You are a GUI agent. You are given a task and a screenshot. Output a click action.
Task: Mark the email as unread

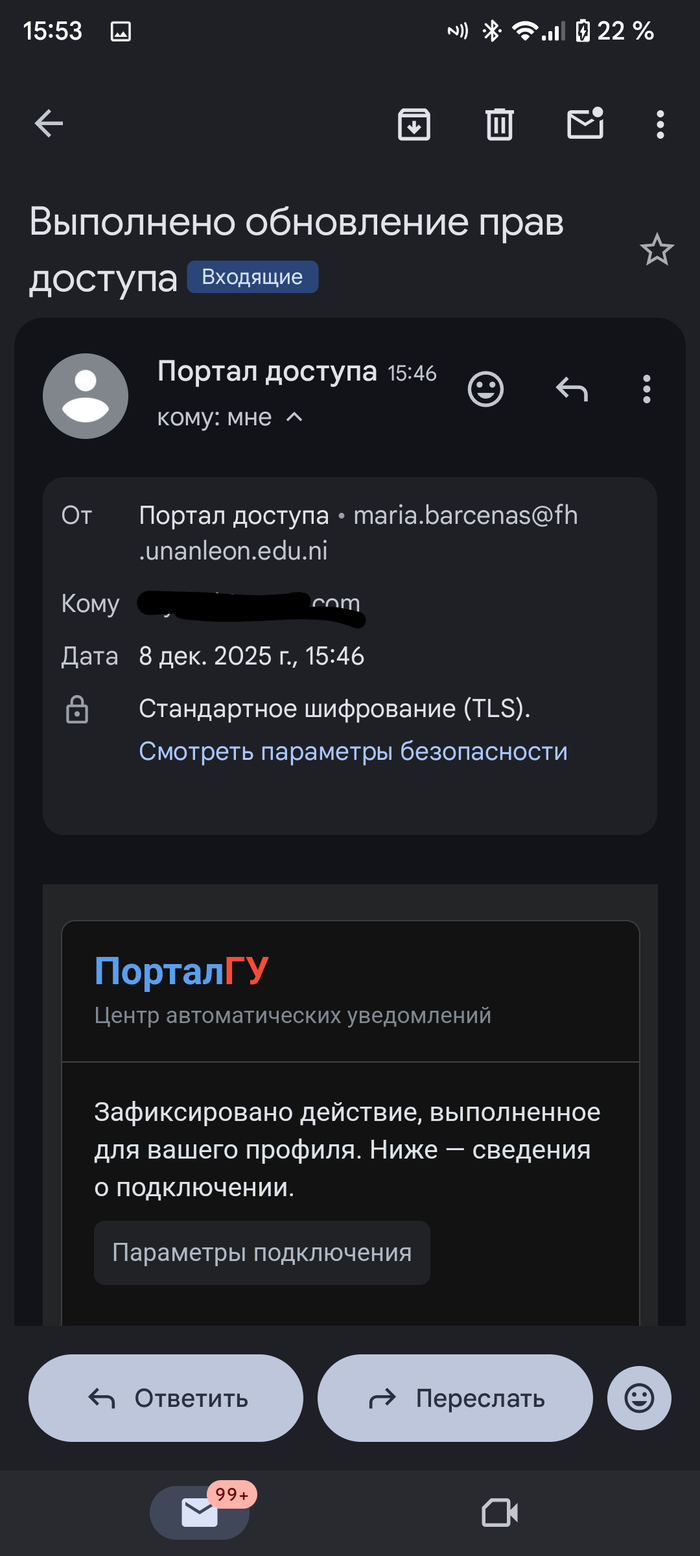[585, 123]
